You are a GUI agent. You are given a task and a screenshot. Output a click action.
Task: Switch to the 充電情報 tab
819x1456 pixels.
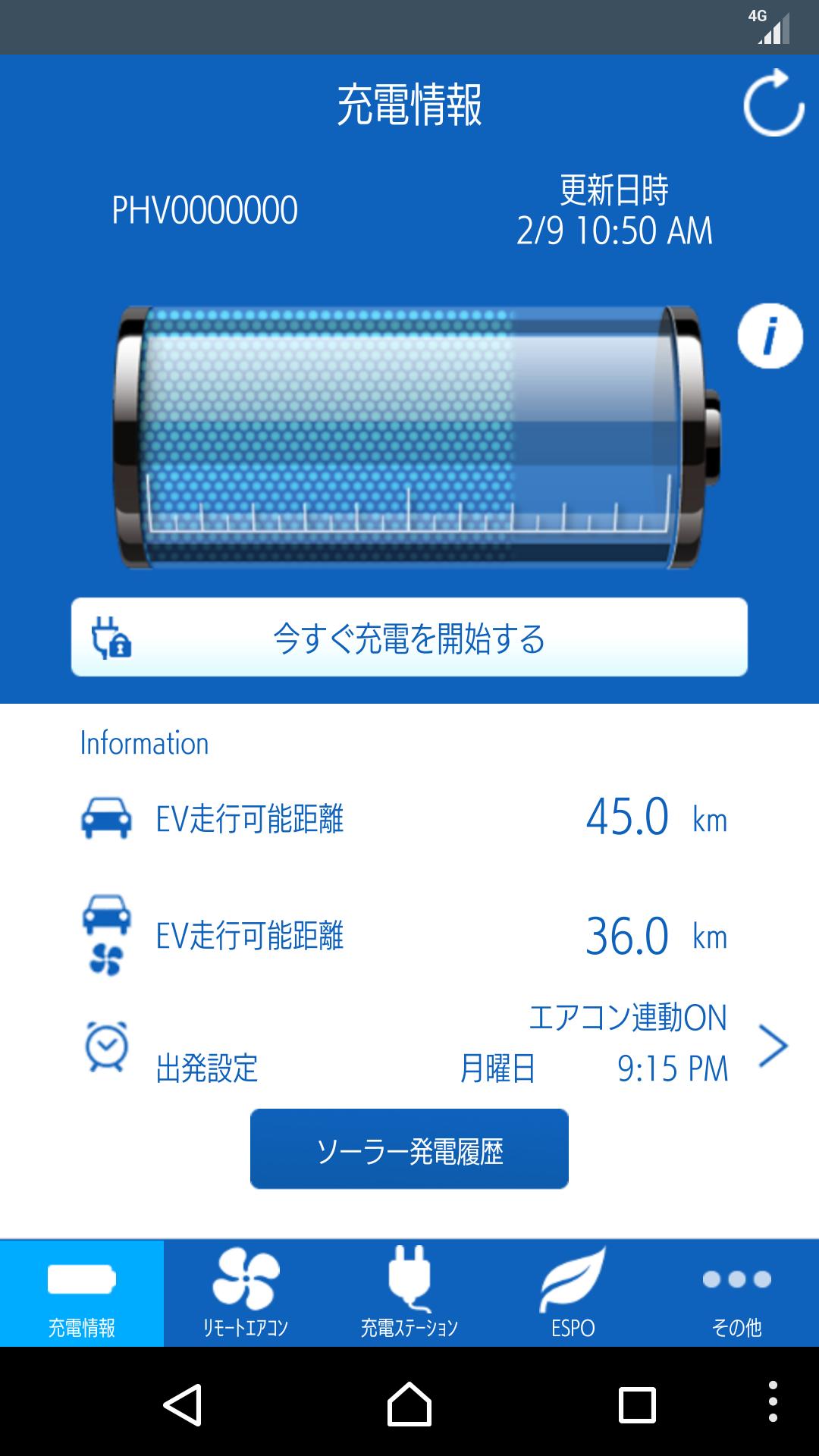(x=81, y=1289)
